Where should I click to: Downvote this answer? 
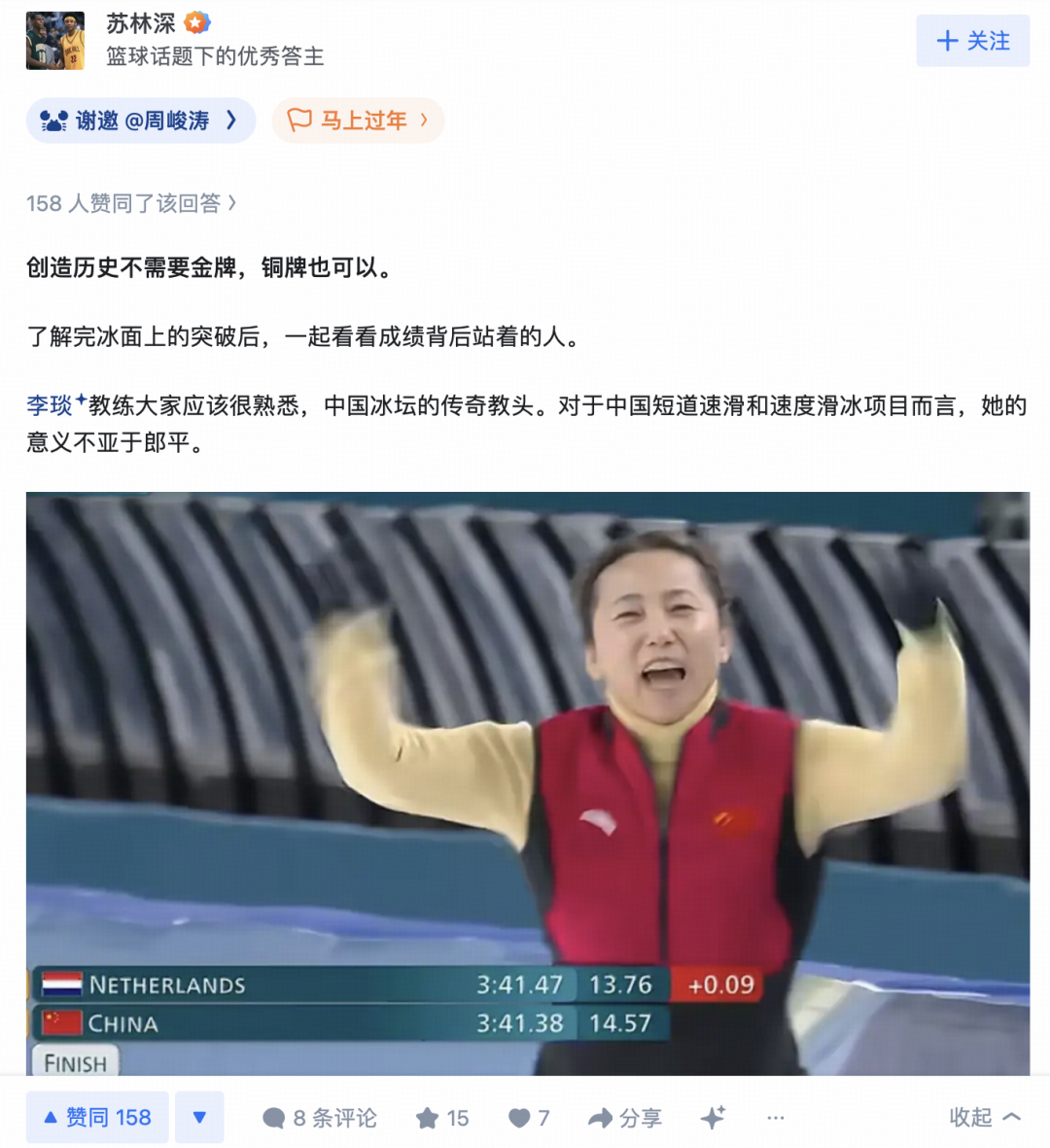pos(199,1117)
